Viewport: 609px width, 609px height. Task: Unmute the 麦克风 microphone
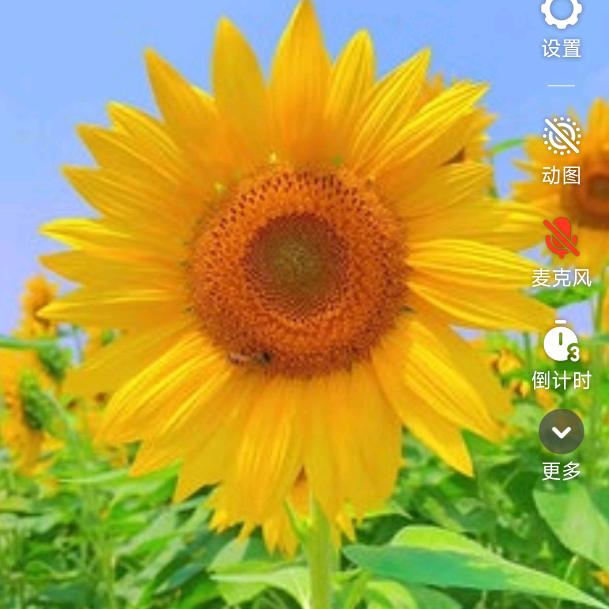coord(561,239)
